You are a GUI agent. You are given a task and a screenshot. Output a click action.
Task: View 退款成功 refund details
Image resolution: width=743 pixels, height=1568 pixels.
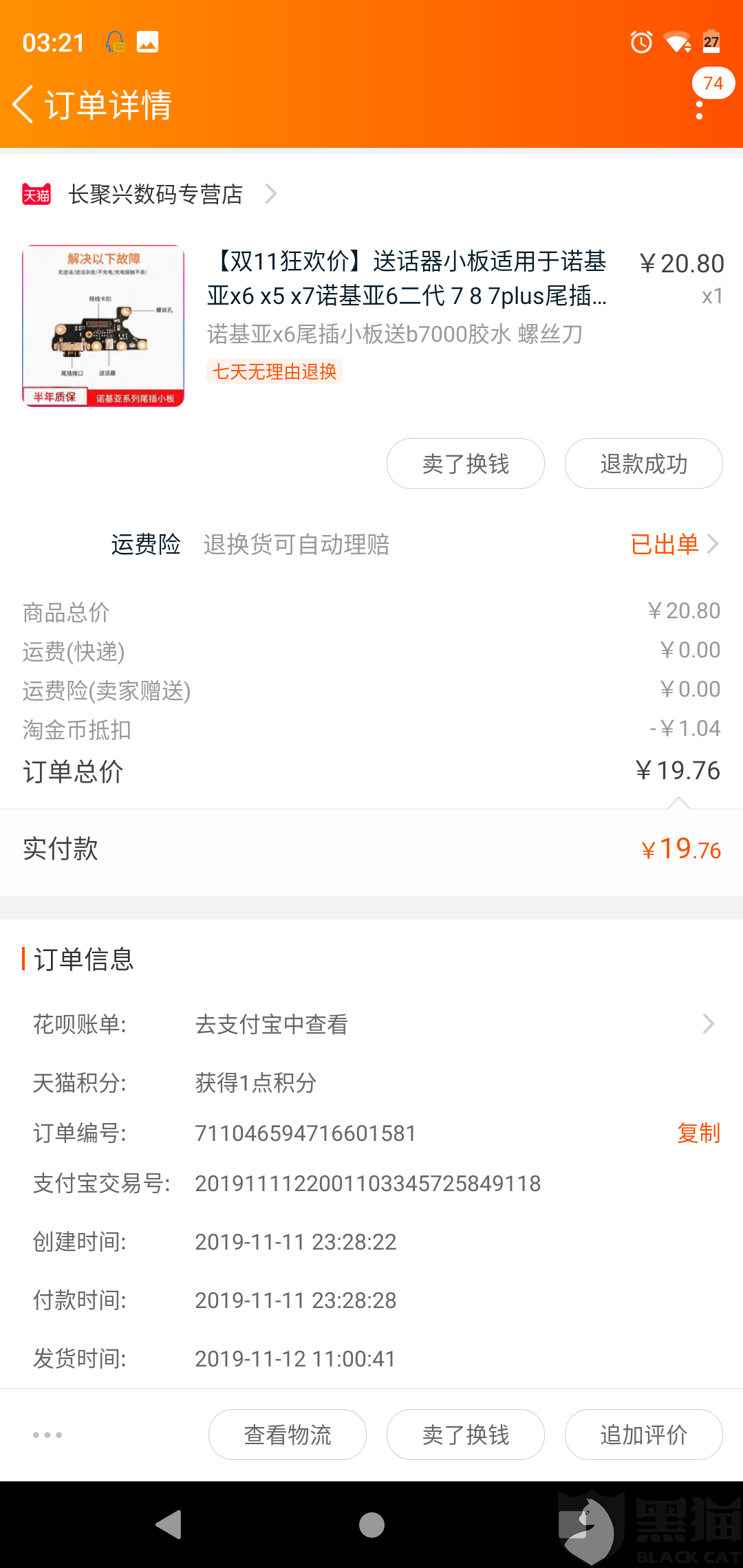pyautogui.click(x=644, y=464)
